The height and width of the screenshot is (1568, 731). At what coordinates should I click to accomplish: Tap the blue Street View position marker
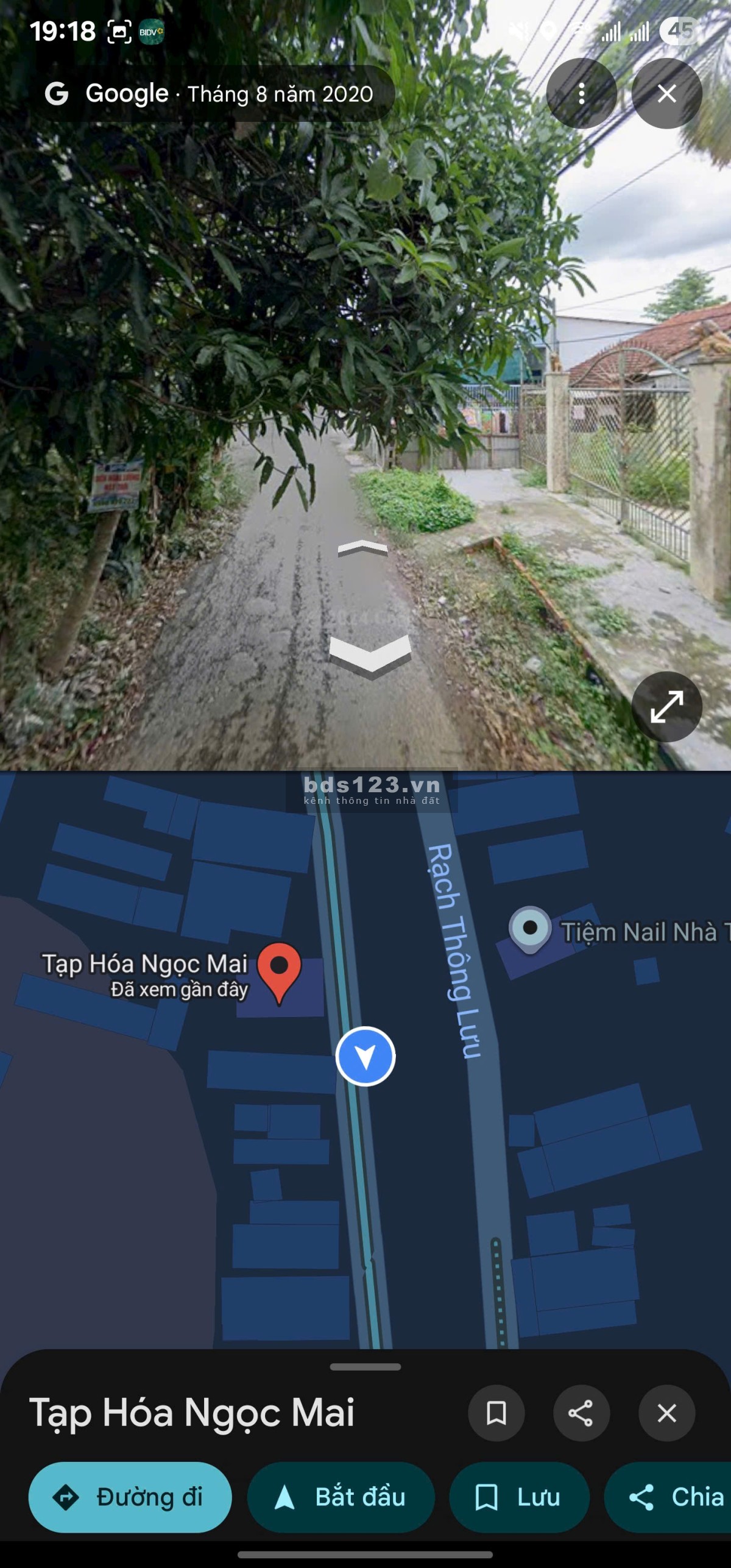click(365, 1056)
